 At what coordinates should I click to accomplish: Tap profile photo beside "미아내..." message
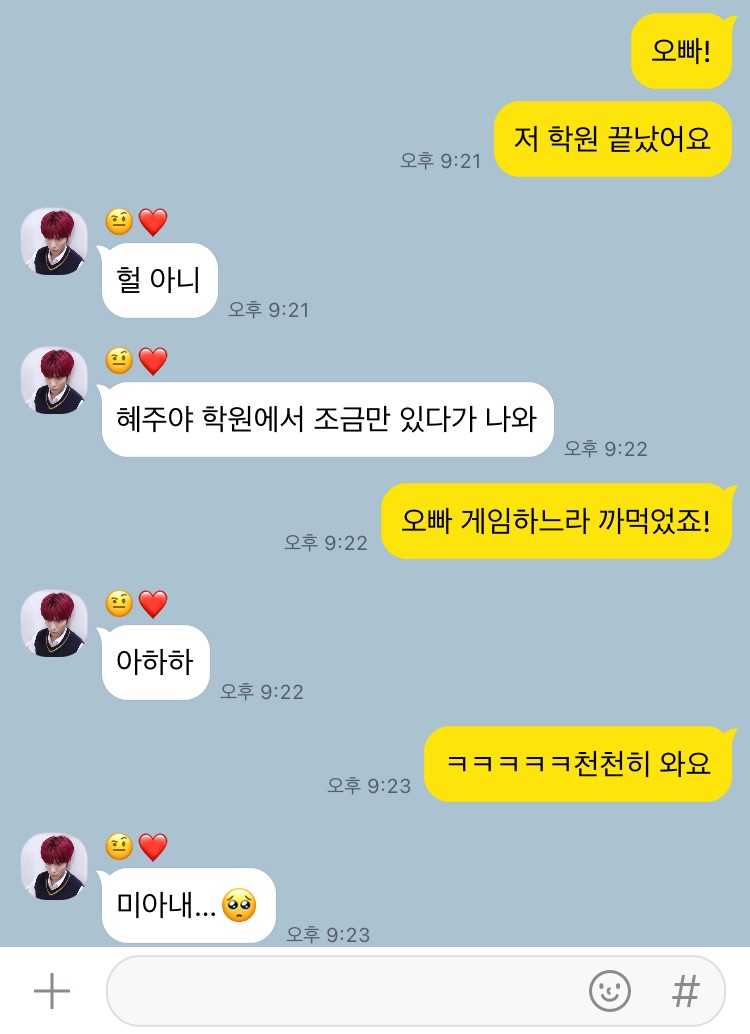point(54,866)
